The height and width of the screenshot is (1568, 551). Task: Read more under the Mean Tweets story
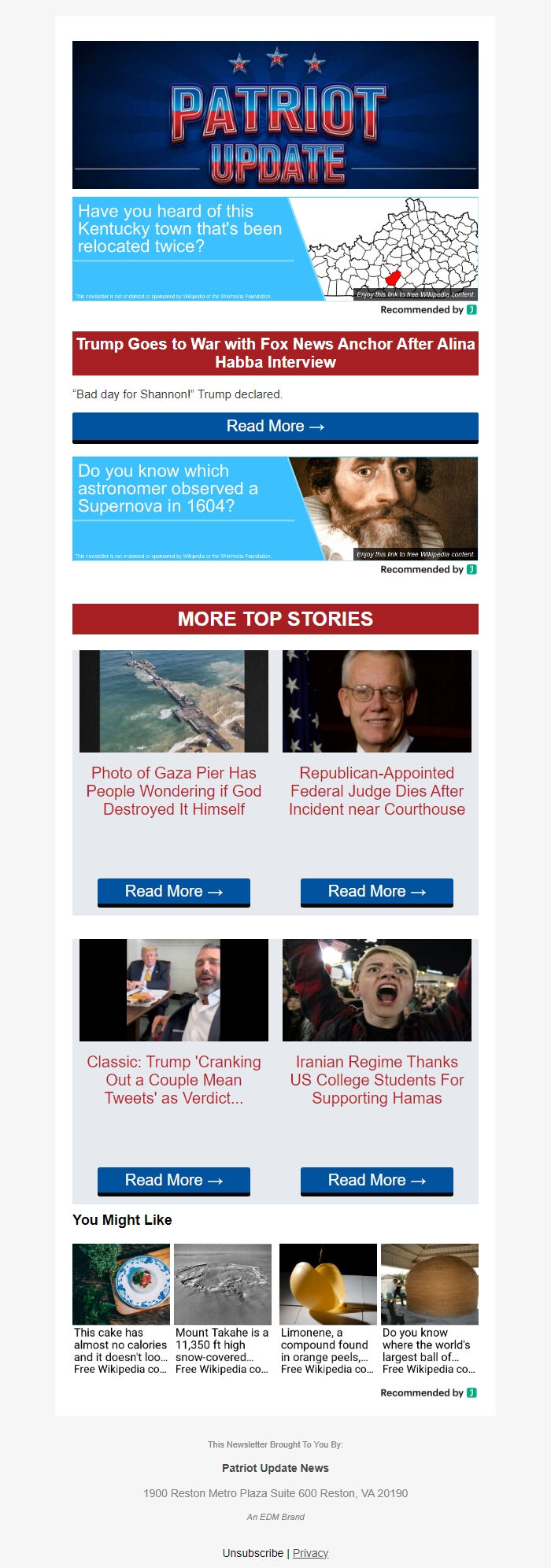click(x=174, y=1181)
